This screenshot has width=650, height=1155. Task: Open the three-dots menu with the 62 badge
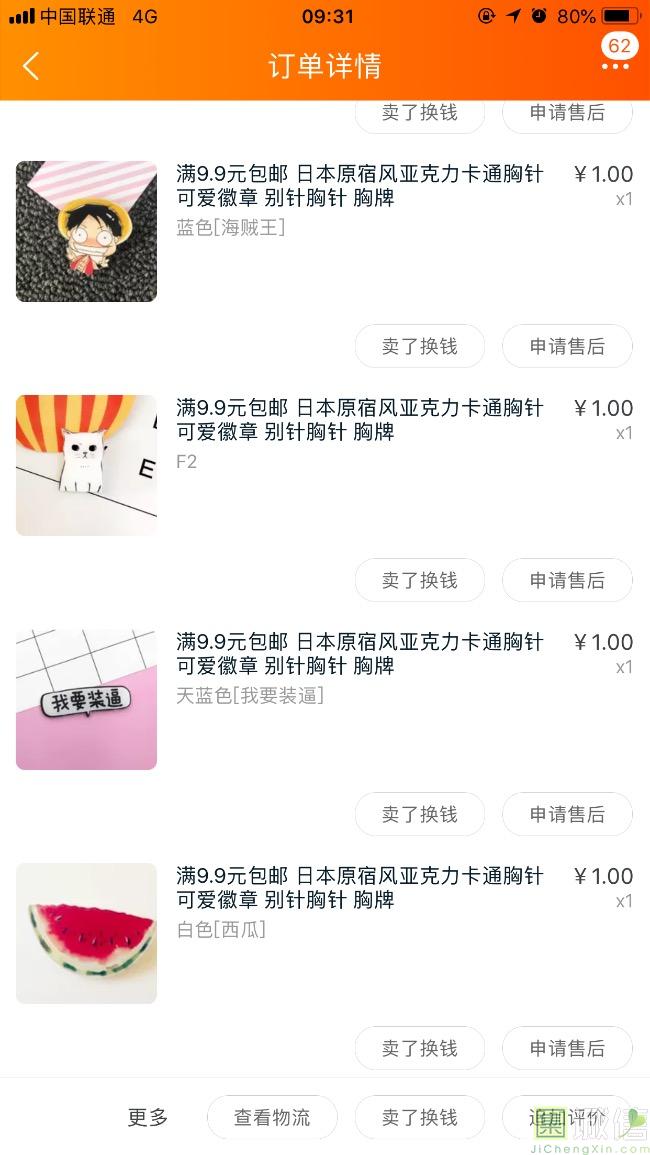(615, 66)
